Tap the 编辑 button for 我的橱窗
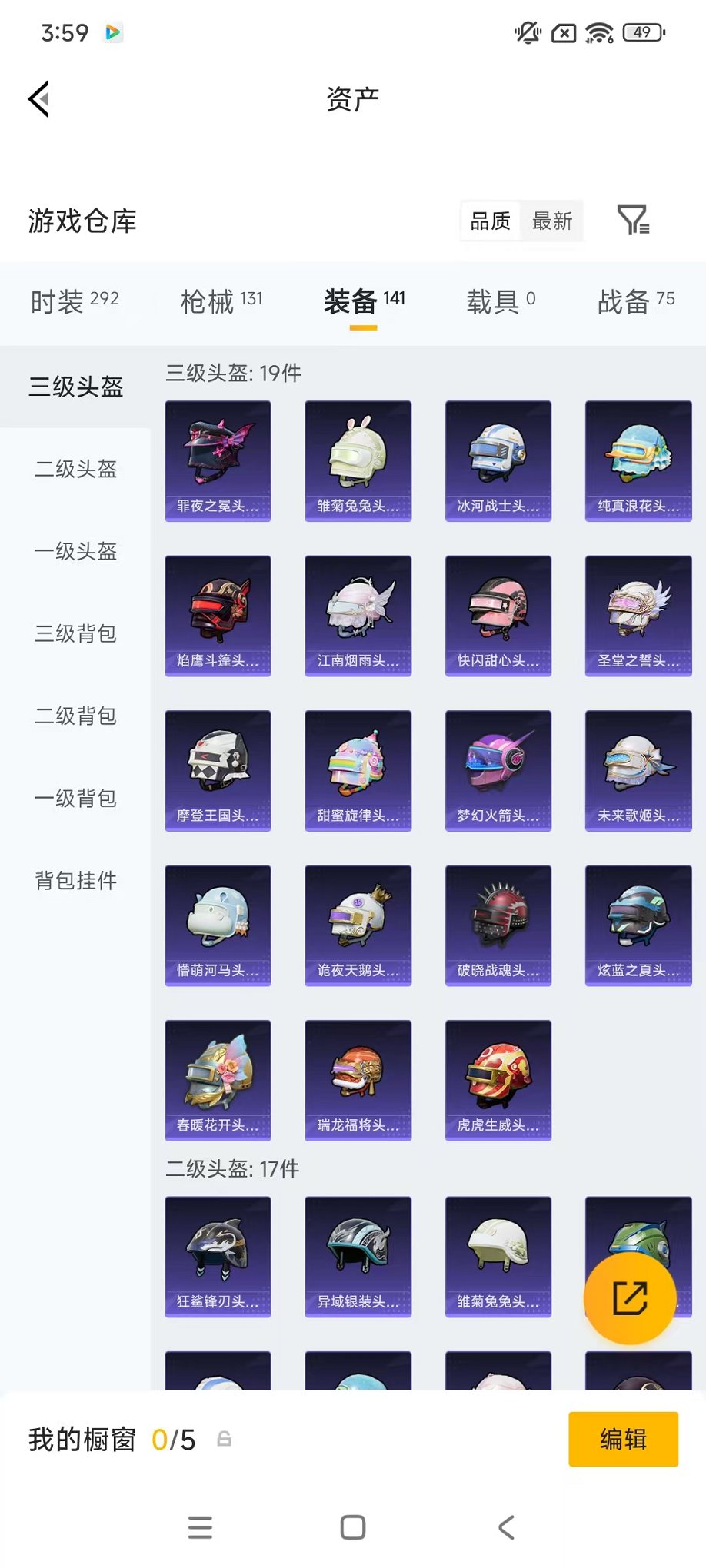The height and width of the screenshot is (1568, 706). coord(623,1439)
